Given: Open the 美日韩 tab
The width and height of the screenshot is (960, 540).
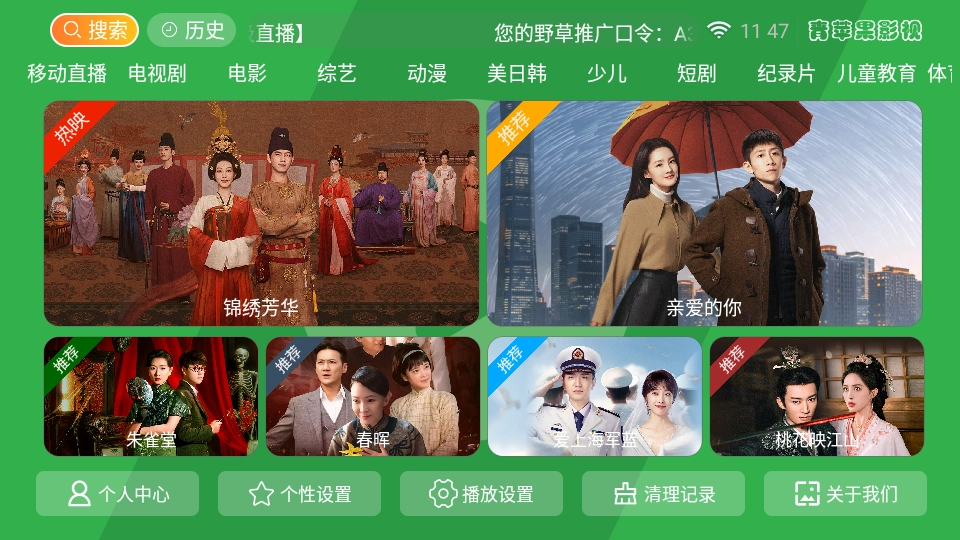Looking at the screenshot, I should coord(517,73).
